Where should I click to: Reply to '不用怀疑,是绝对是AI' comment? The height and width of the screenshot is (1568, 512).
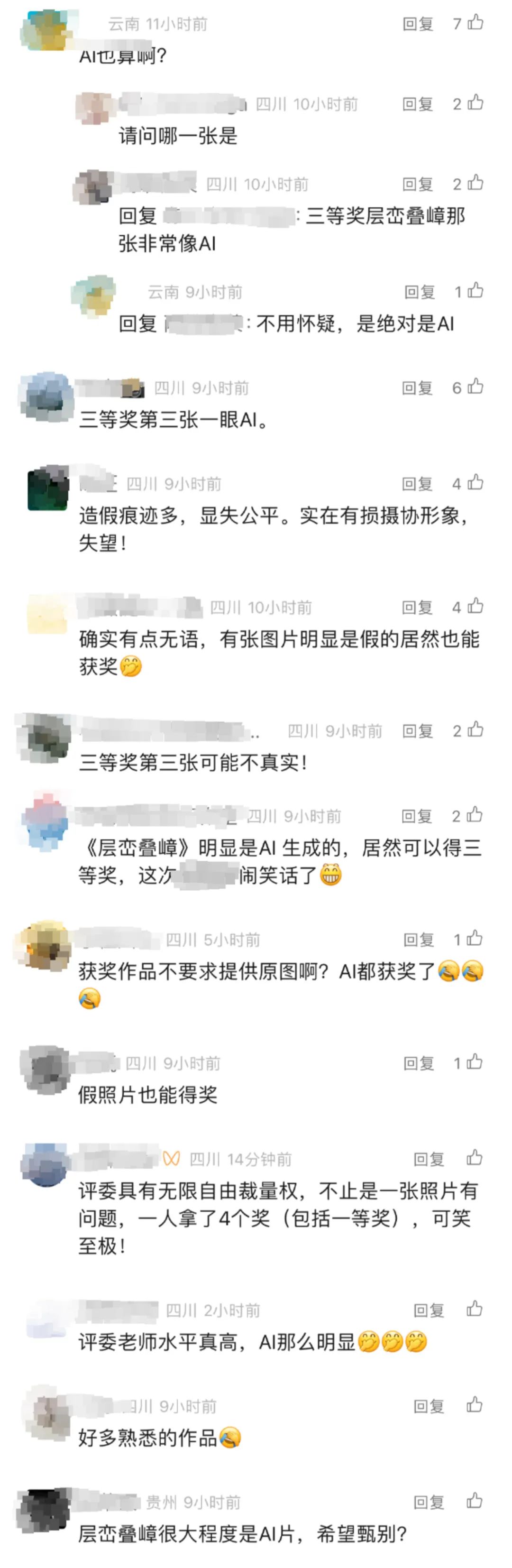pyautogui.click(x=420, y=292)
